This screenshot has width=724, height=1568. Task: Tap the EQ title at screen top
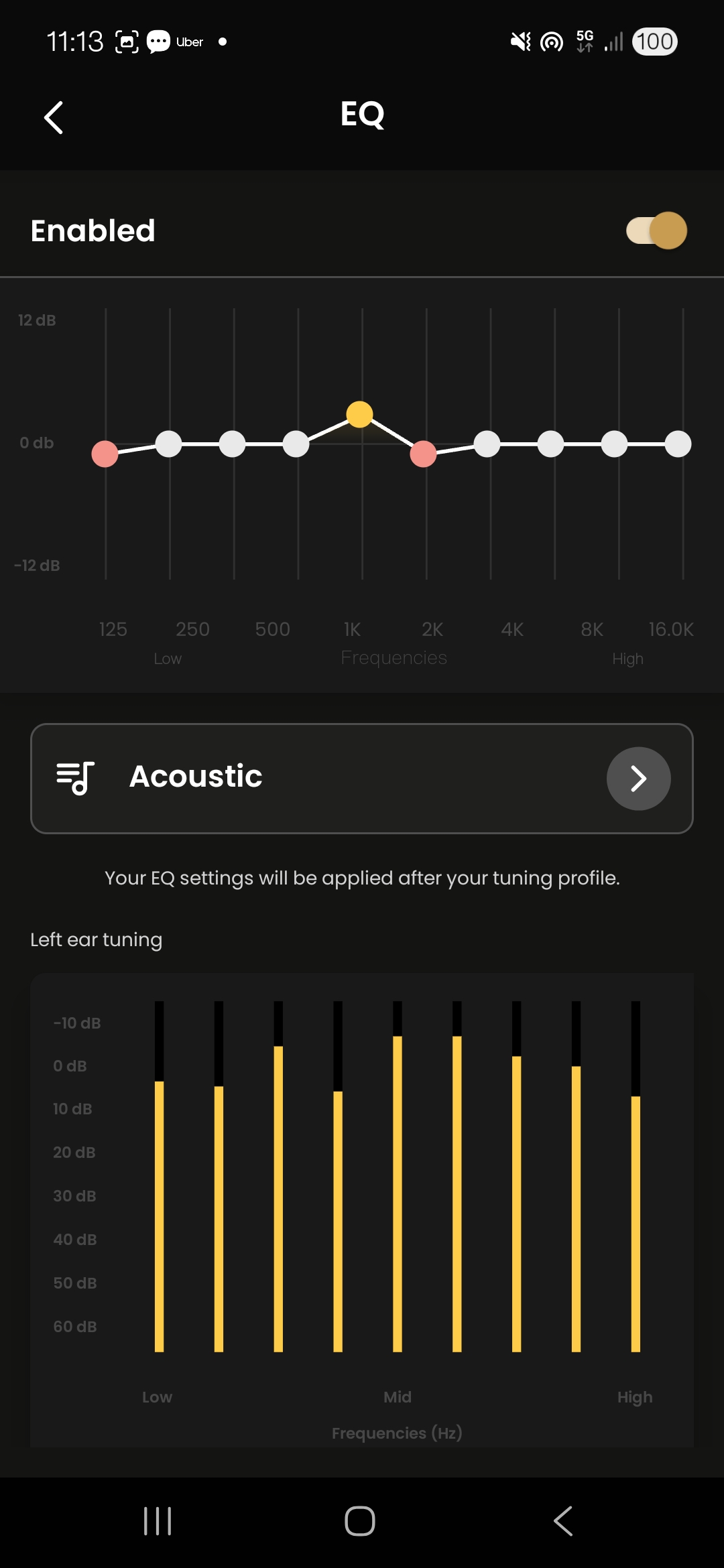pyautogui.click(x=361, y=115)
